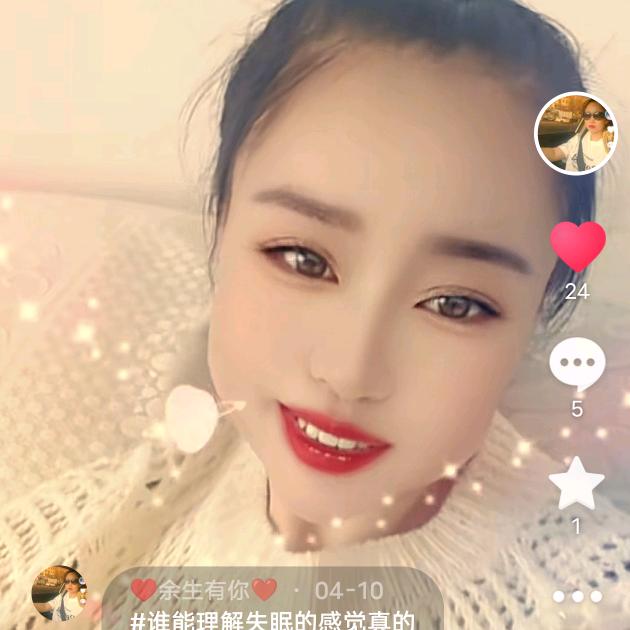The image size is (630, 630).
Task: Like this video with the heart icon
Action: (x=578, y=246)
